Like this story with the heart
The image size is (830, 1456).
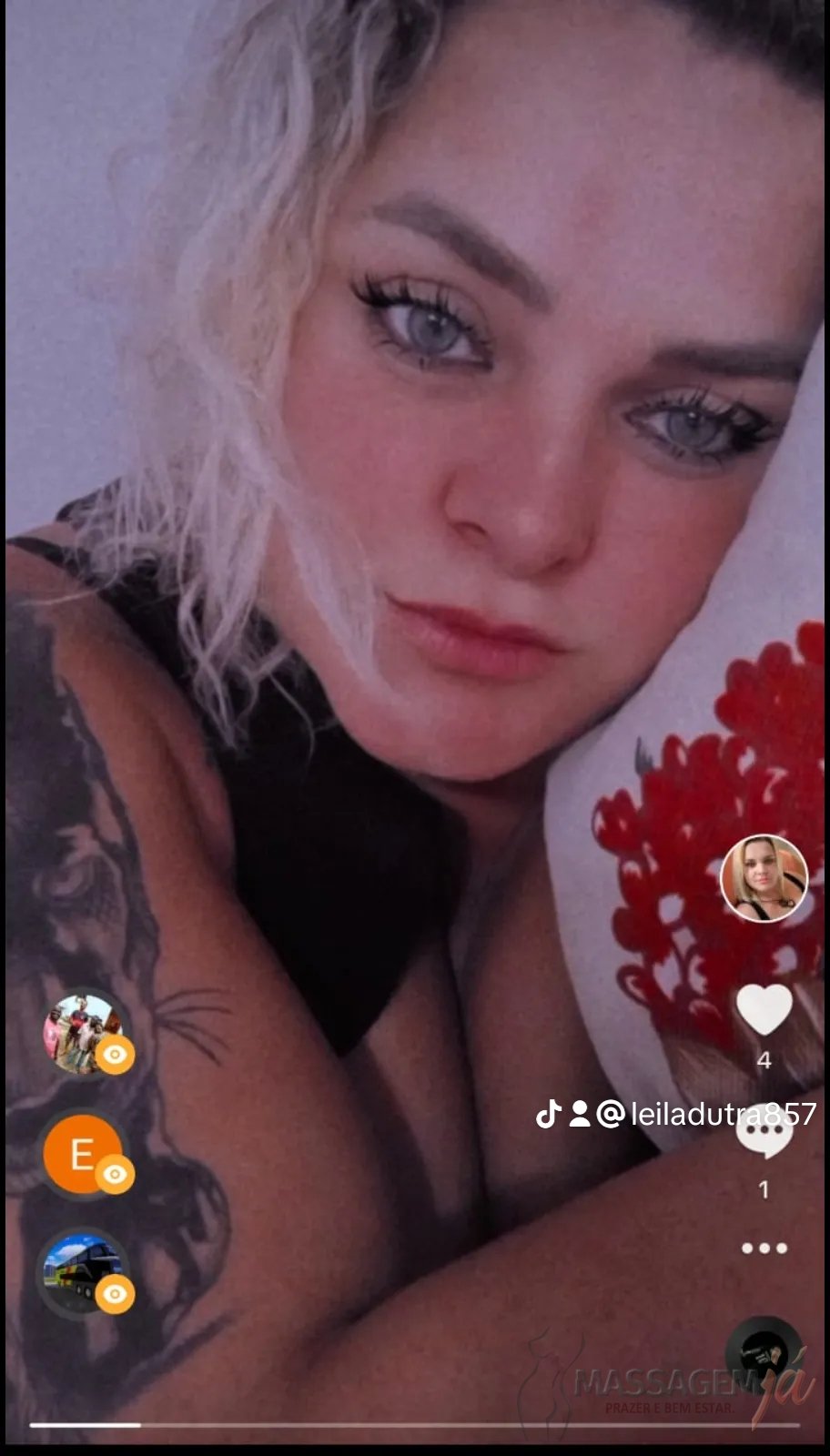[x=764, y=1010]
